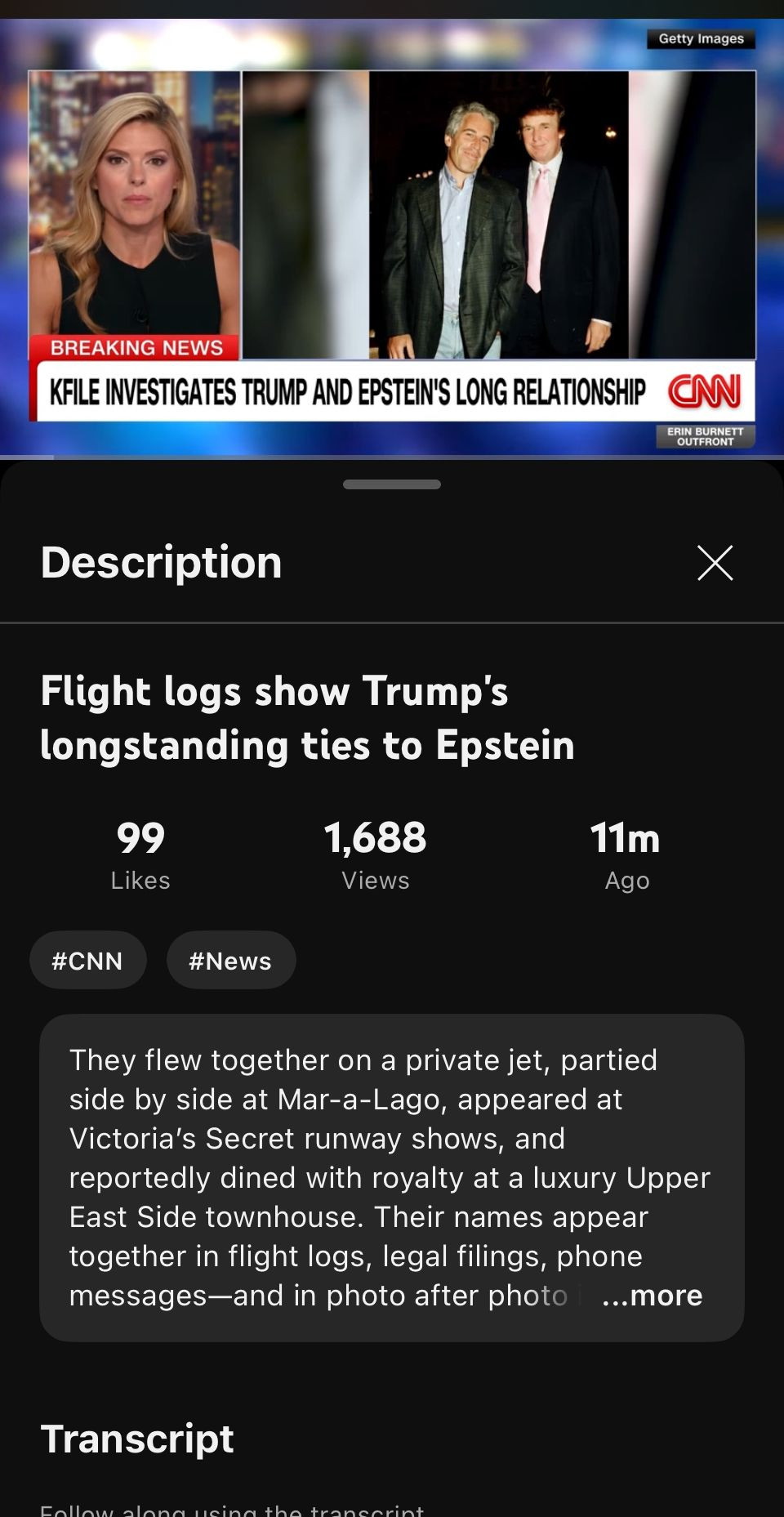Screen dimensions: 784x1517
Task: Open the #News hashtag chip
Action: pos(231,960)
